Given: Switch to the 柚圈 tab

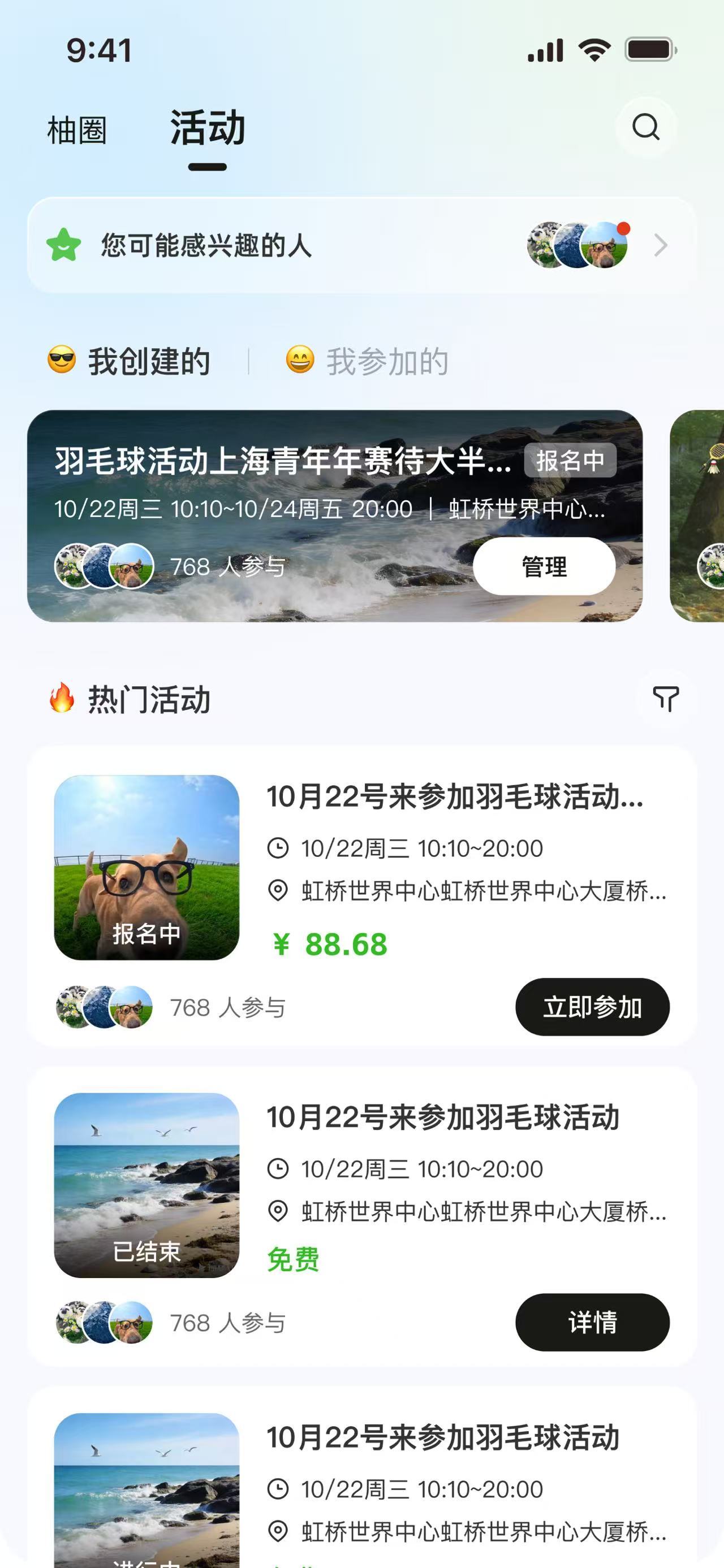Looking at the screenshot, I should point(77,130).
